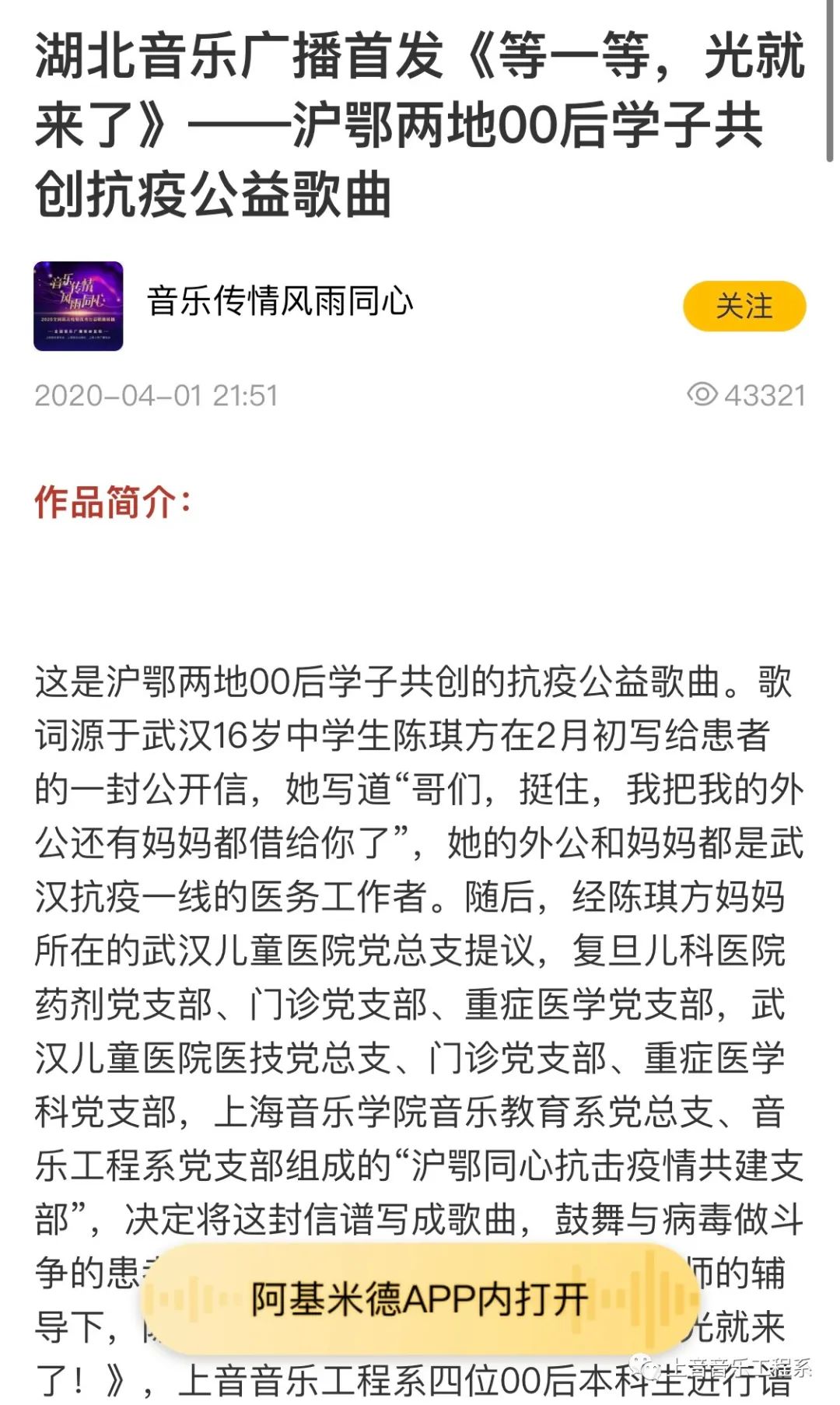Open the article in the 阿基米德 app
840x1405 pixels.
tap(419, 1298)
